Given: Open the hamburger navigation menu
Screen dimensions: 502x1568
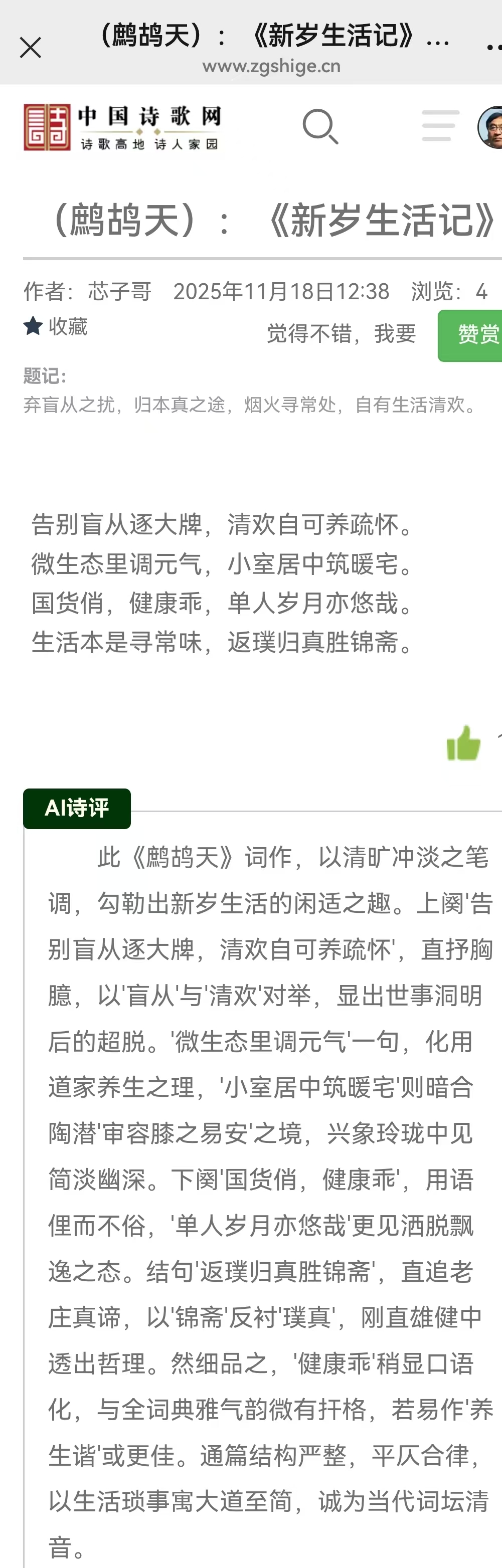Looking at the screenshot, I should point(440,126).
